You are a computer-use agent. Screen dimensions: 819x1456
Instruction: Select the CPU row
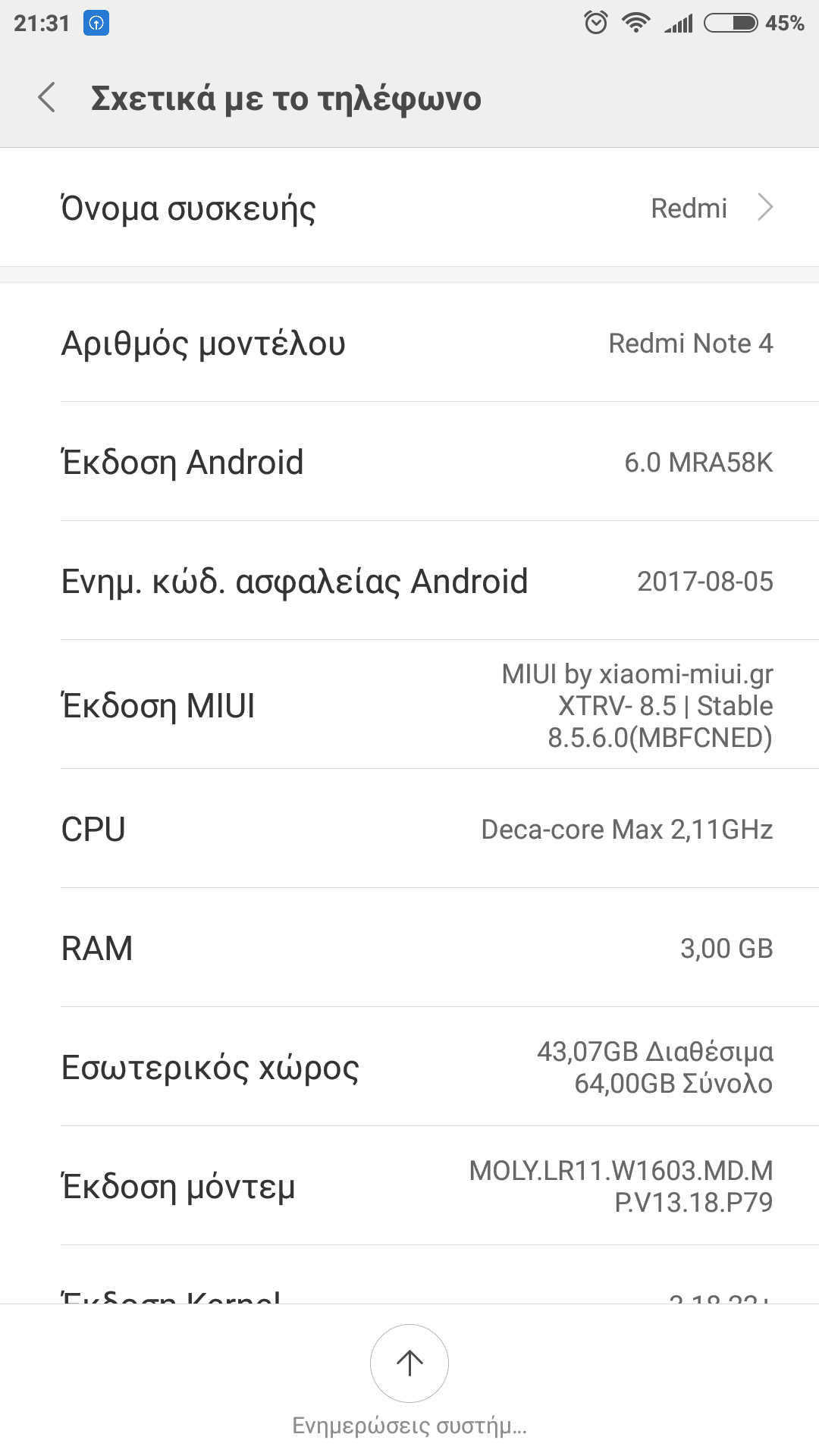pyautogui.click(x=409, y=829)
